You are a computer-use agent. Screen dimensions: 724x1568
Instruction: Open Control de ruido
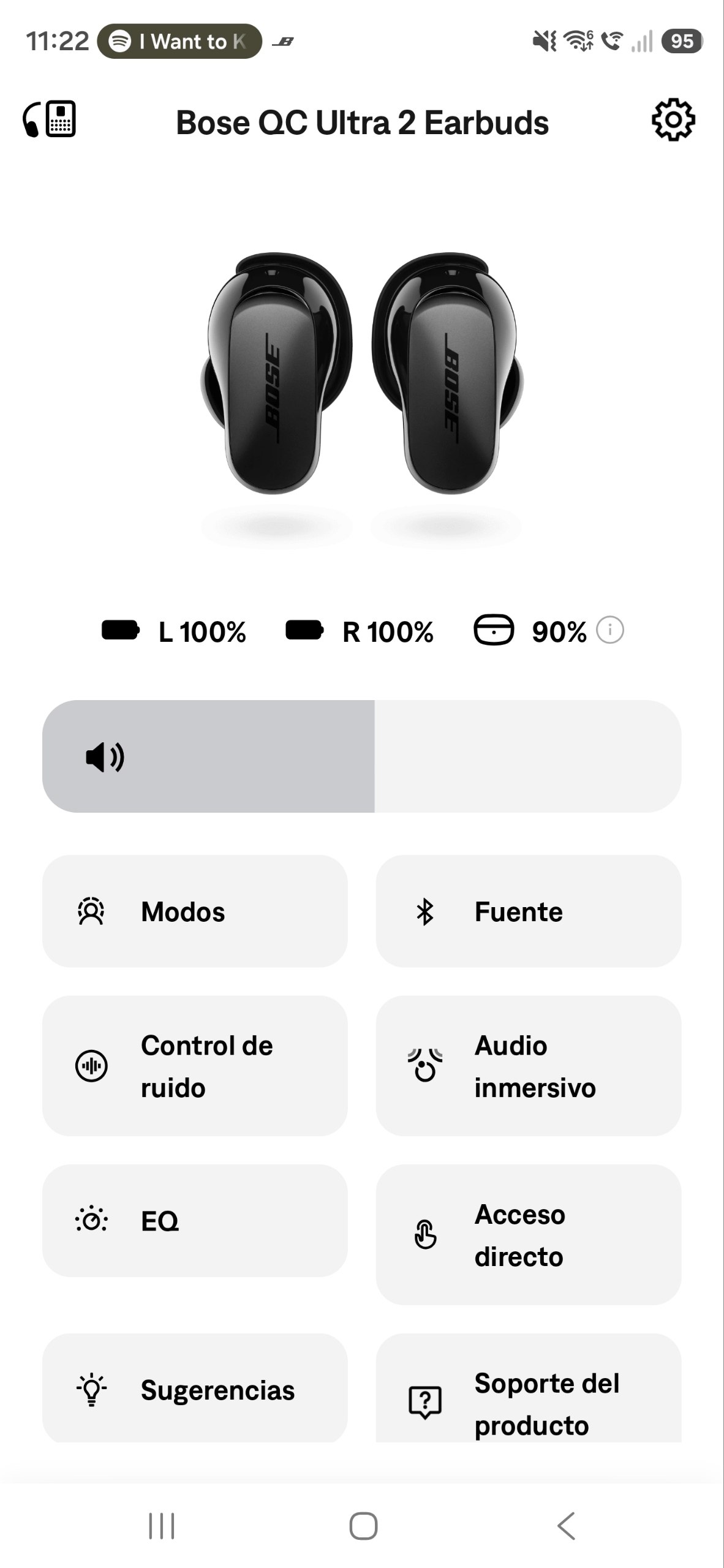[x=195, y=1066]
